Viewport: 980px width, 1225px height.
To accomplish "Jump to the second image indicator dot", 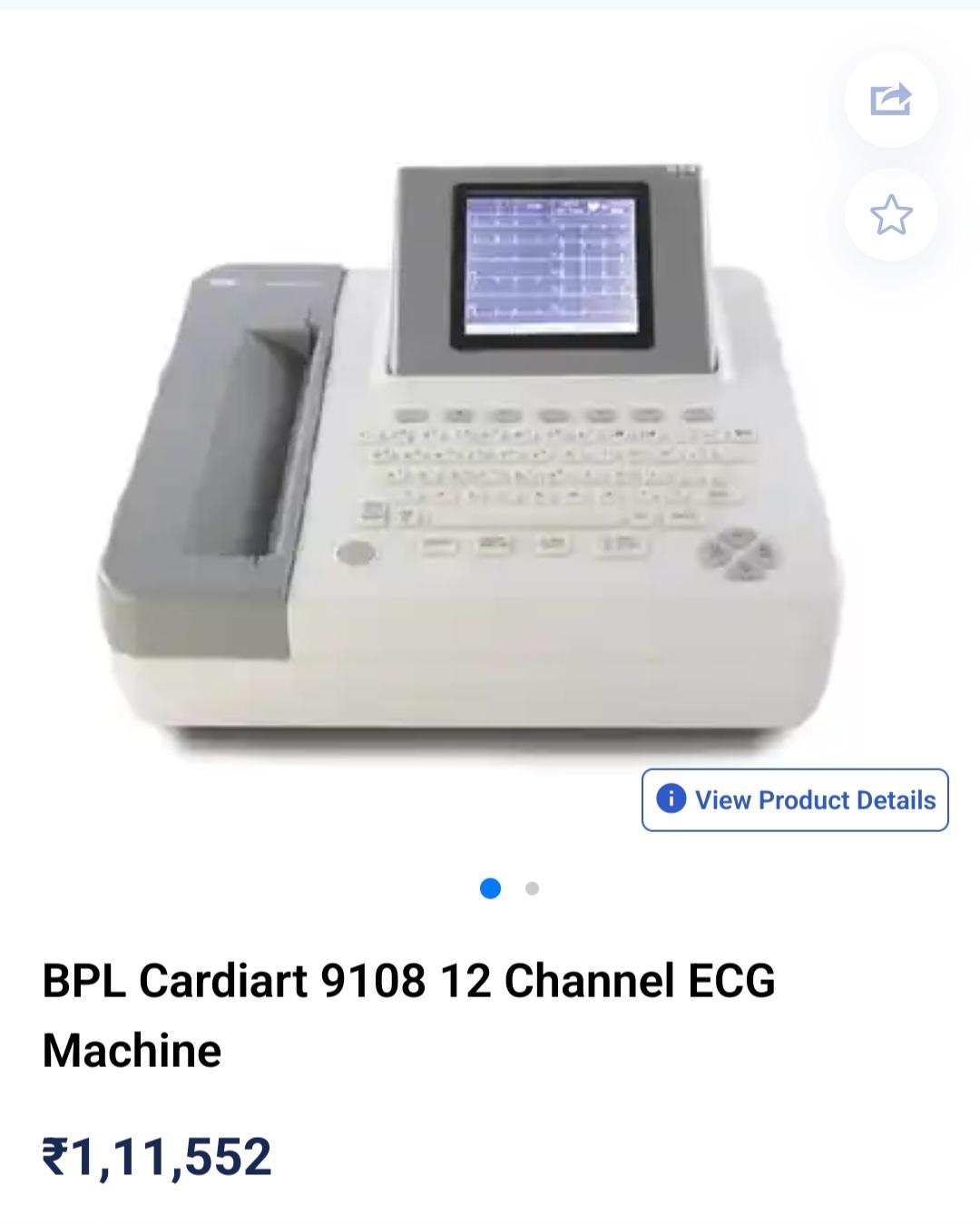I will coord(533,888).
